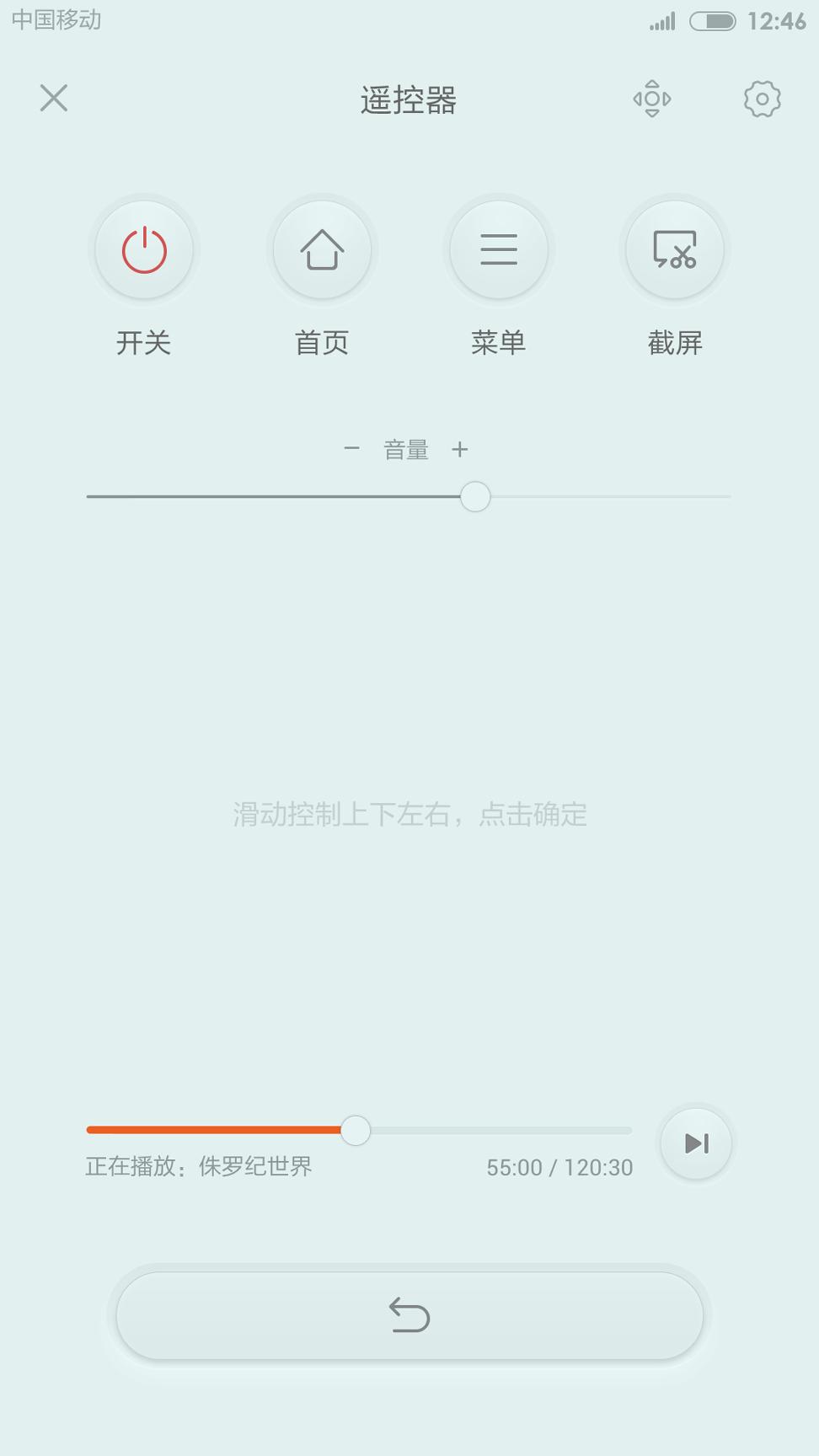
Task: Take a TV screenshot using 截屏
Action: (673, 249)
